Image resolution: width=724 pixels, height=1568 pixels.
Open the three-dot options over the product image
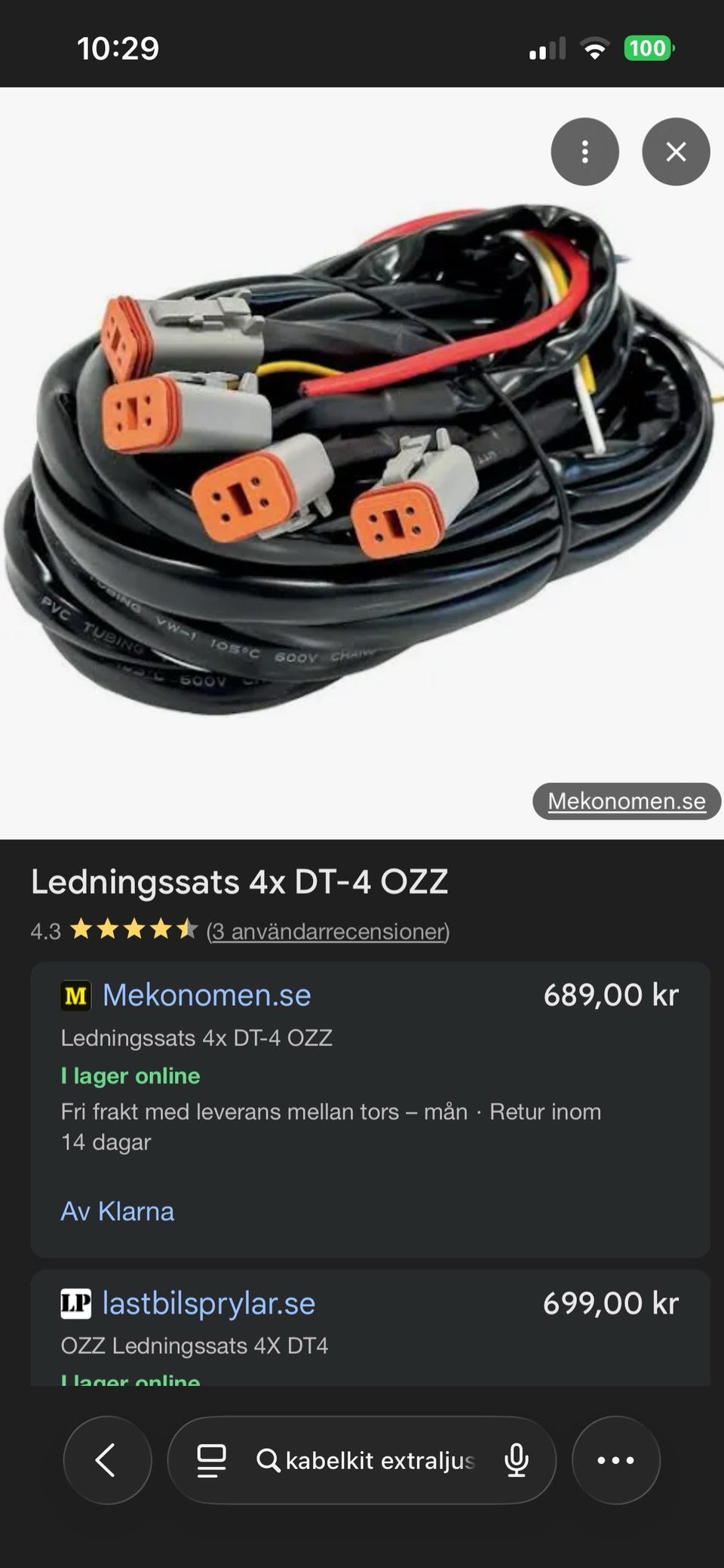(x=584, y=152)
